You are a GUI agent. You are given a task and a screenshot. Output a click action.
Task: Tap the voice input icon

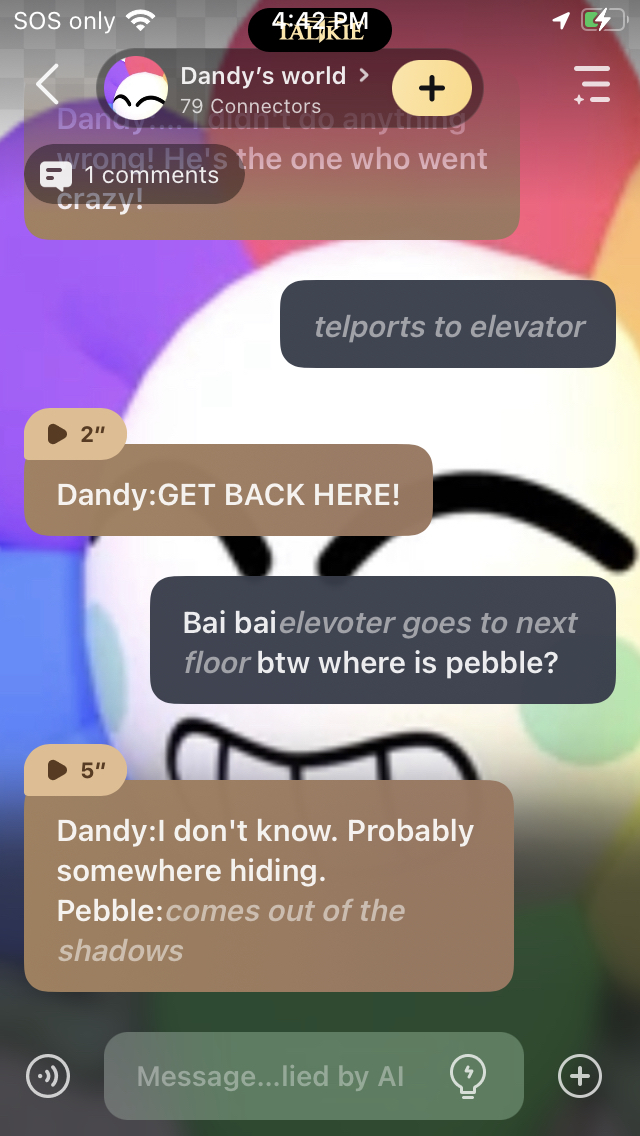(x=47, y=1077)
